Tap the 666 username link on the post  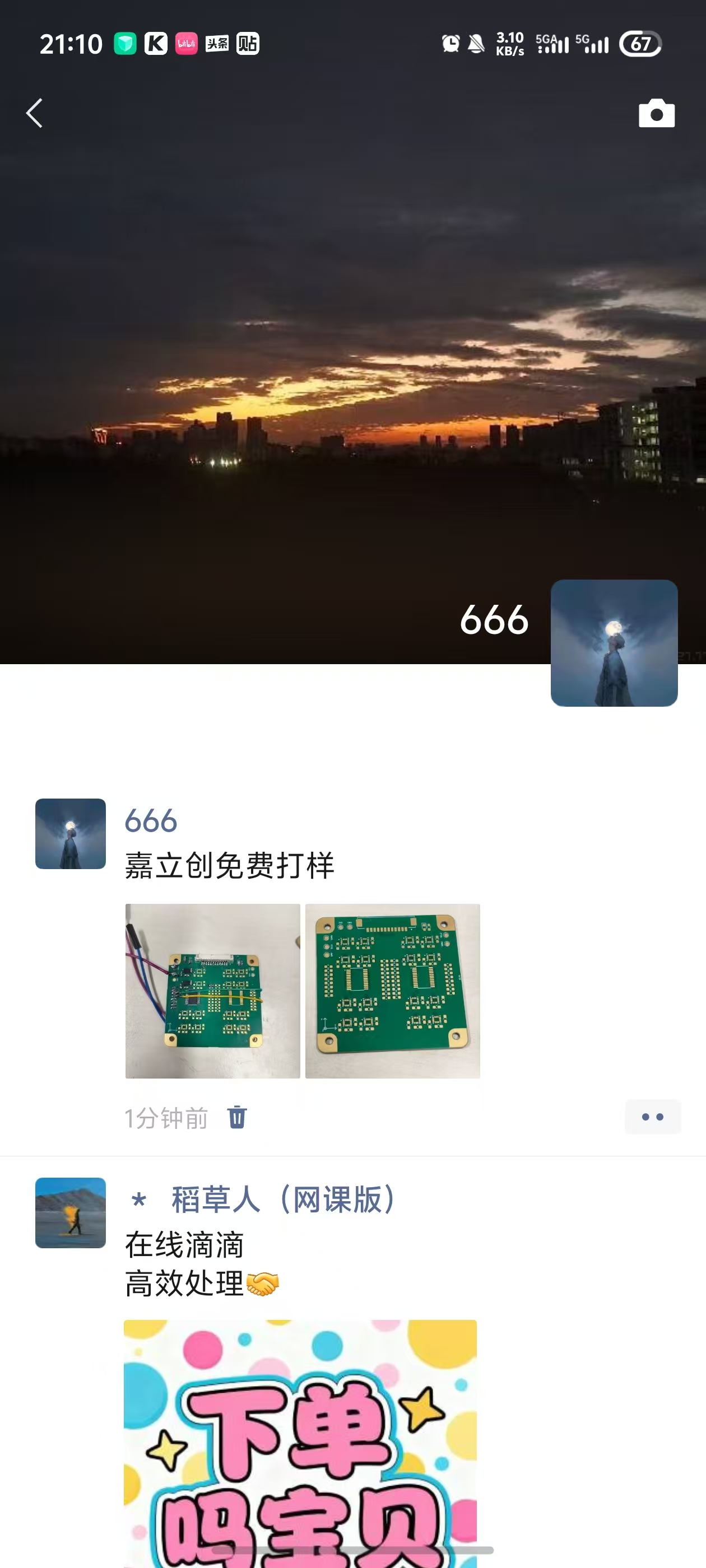click(151, 820)
